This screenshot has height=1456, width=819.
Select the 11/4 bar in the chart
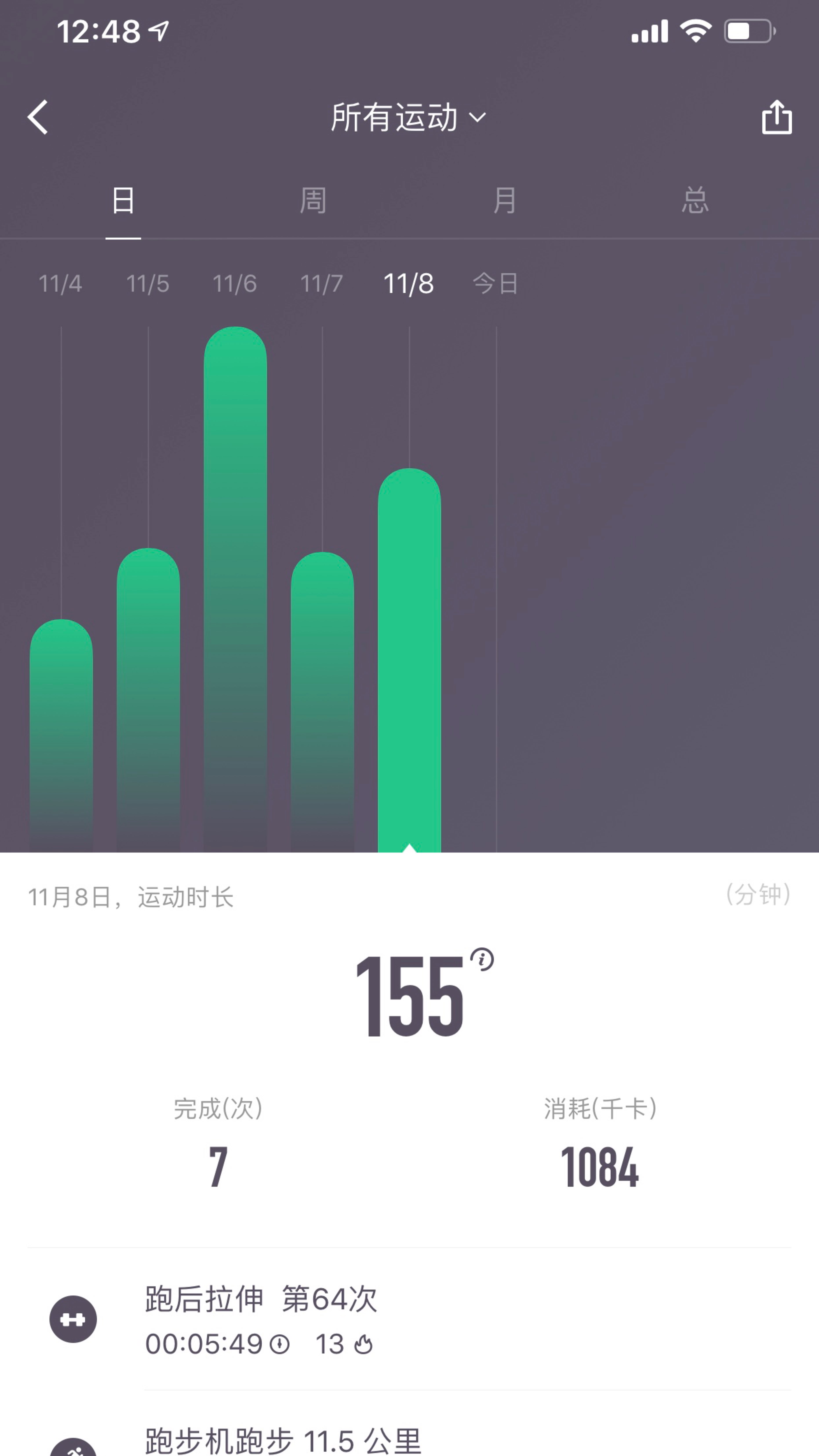pos(61,735)
